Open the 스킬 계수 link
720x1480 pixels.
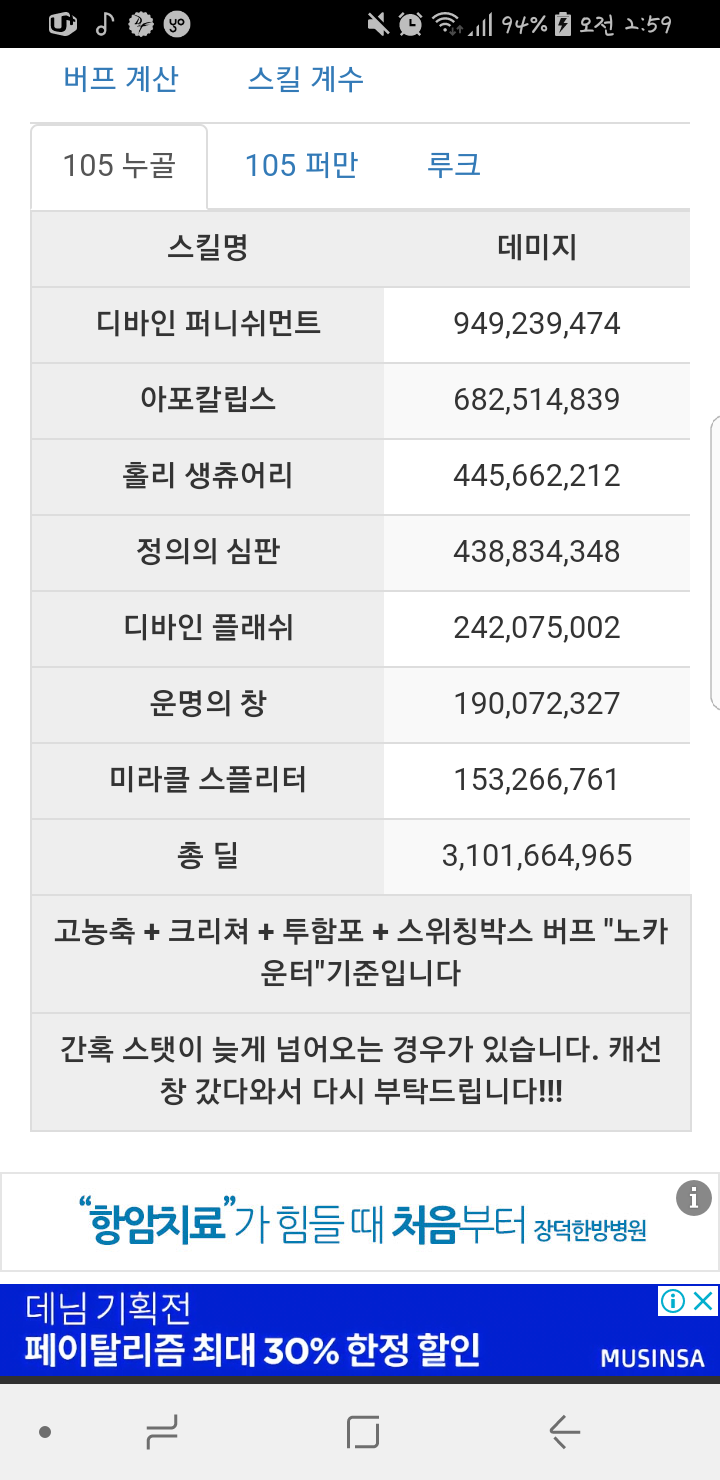click(x=305, y=79)
